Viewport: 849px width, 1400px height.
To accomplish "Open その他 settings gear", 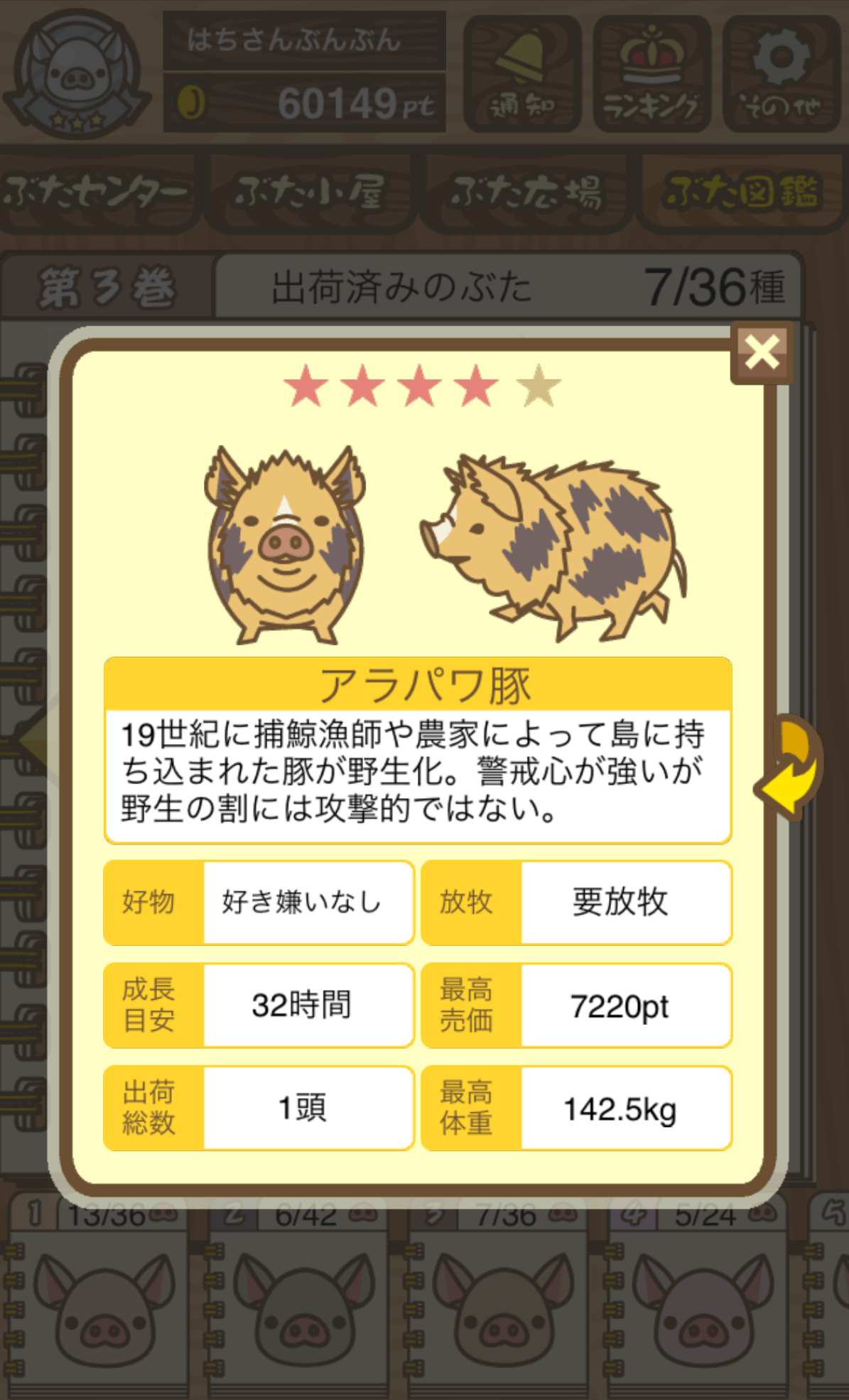I will tap(782, 74).
